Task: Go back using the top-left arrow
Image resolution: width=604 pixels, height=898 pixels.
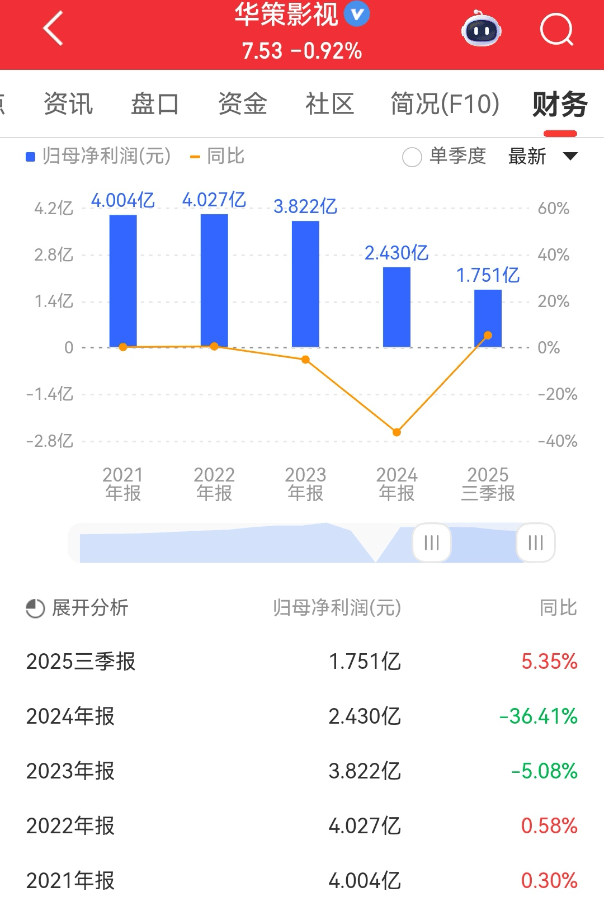Action: point(54,29)
